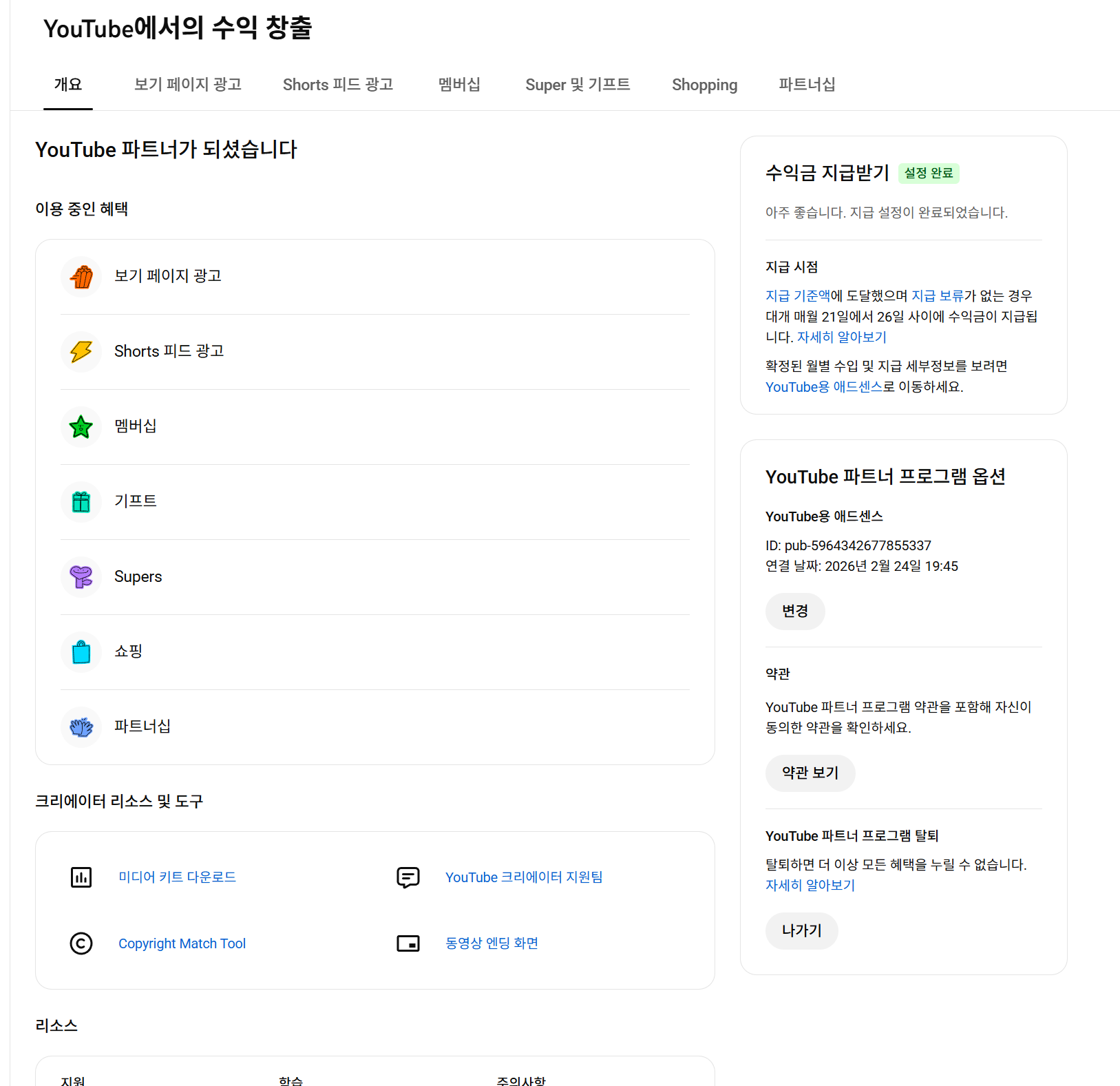The width and height of the screenshot is (1120, 1086).
Task: Open the 멤버십 tab
Action: [x=459, y=85]
